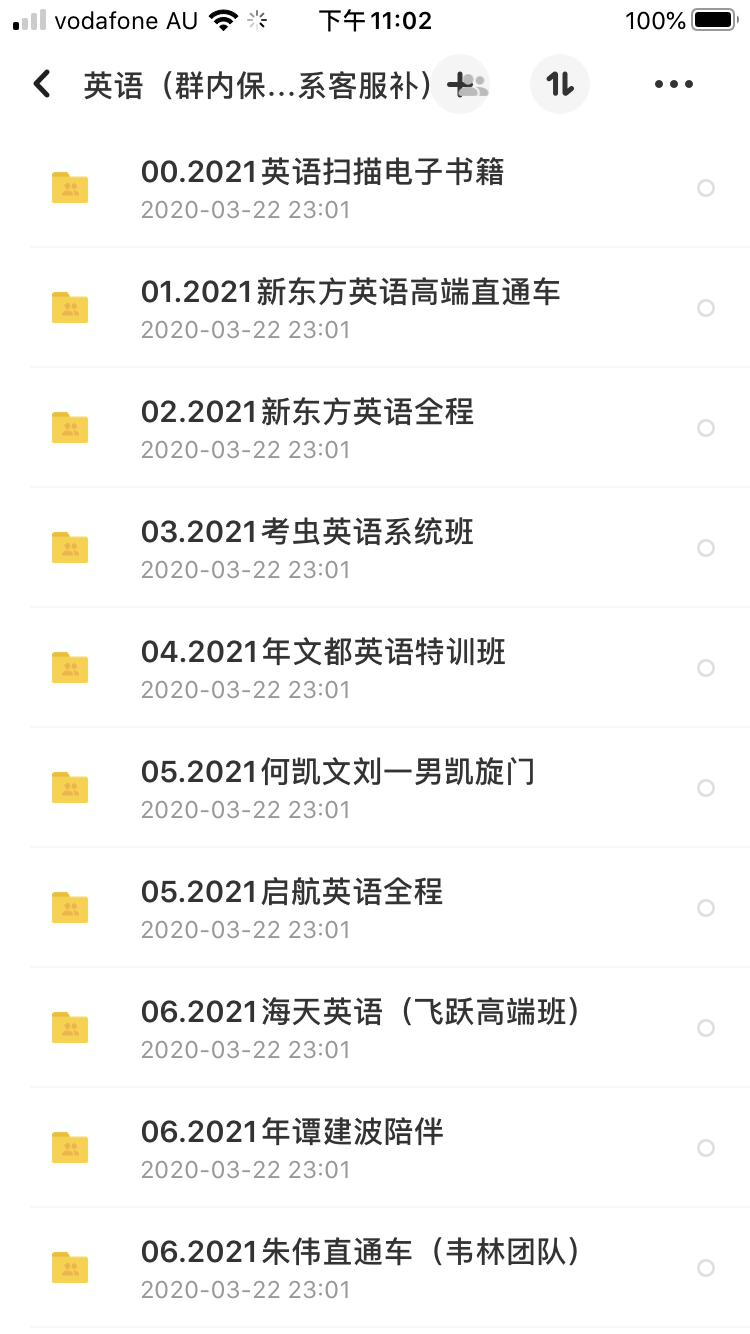Image resolution: width=750 pixels, height=1334 pixels.
Task: Tick the circle beside 02.2021新东方英语全程
Action: tap(706, 428)
